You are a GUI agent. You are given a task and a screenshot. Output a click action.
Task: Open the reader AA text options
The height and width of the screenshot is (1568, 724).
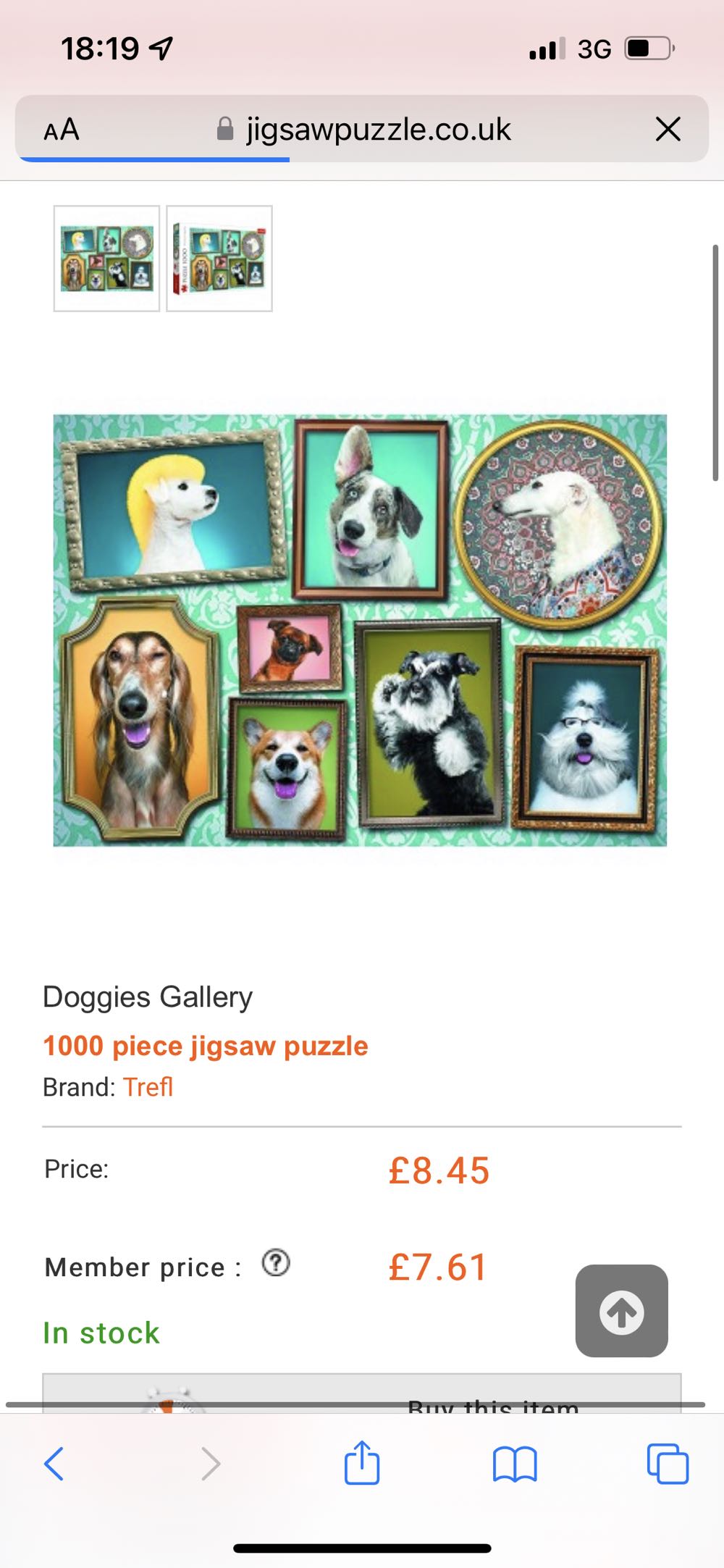[62, 130]
